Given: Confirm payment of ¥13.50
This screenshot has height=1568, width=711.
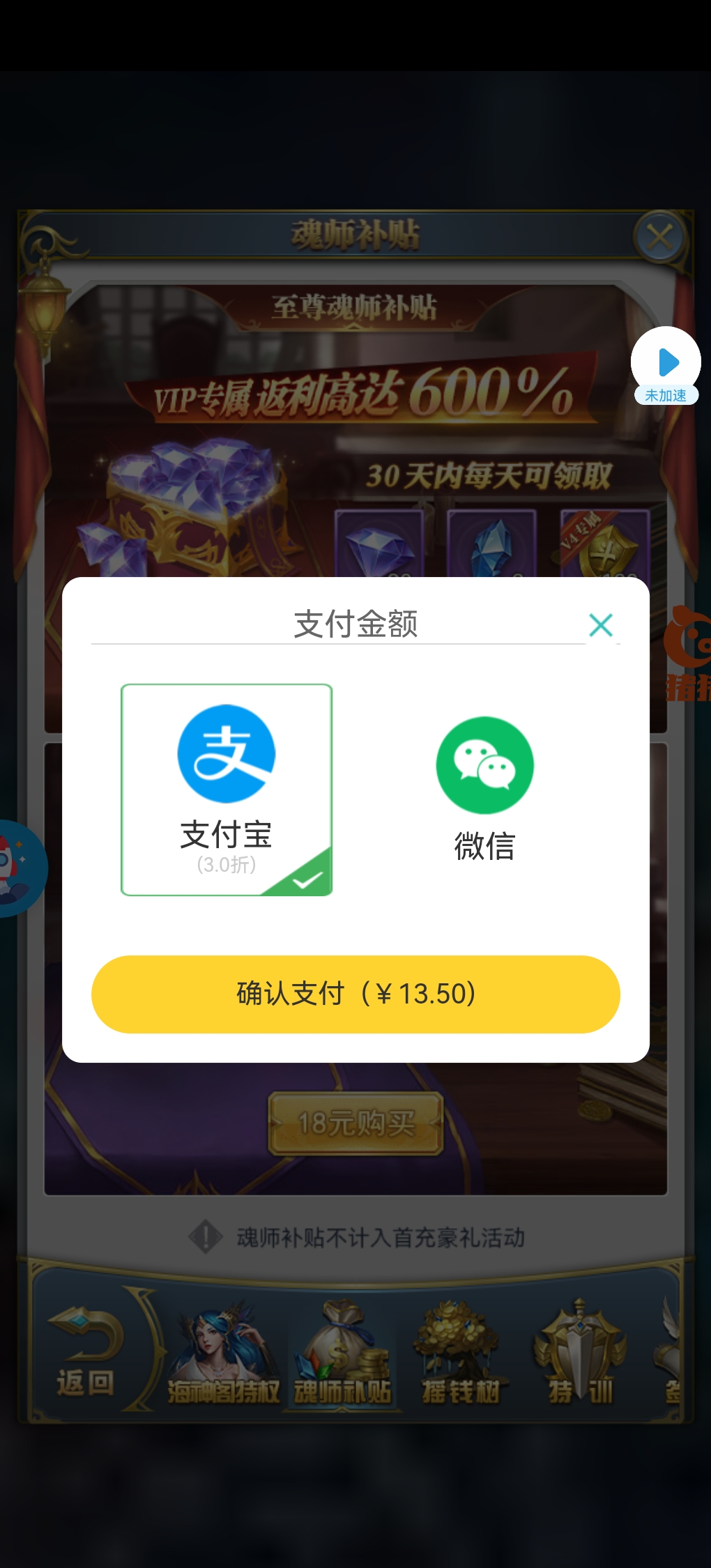Looking at the screenshot, I should tap(355, 994).
